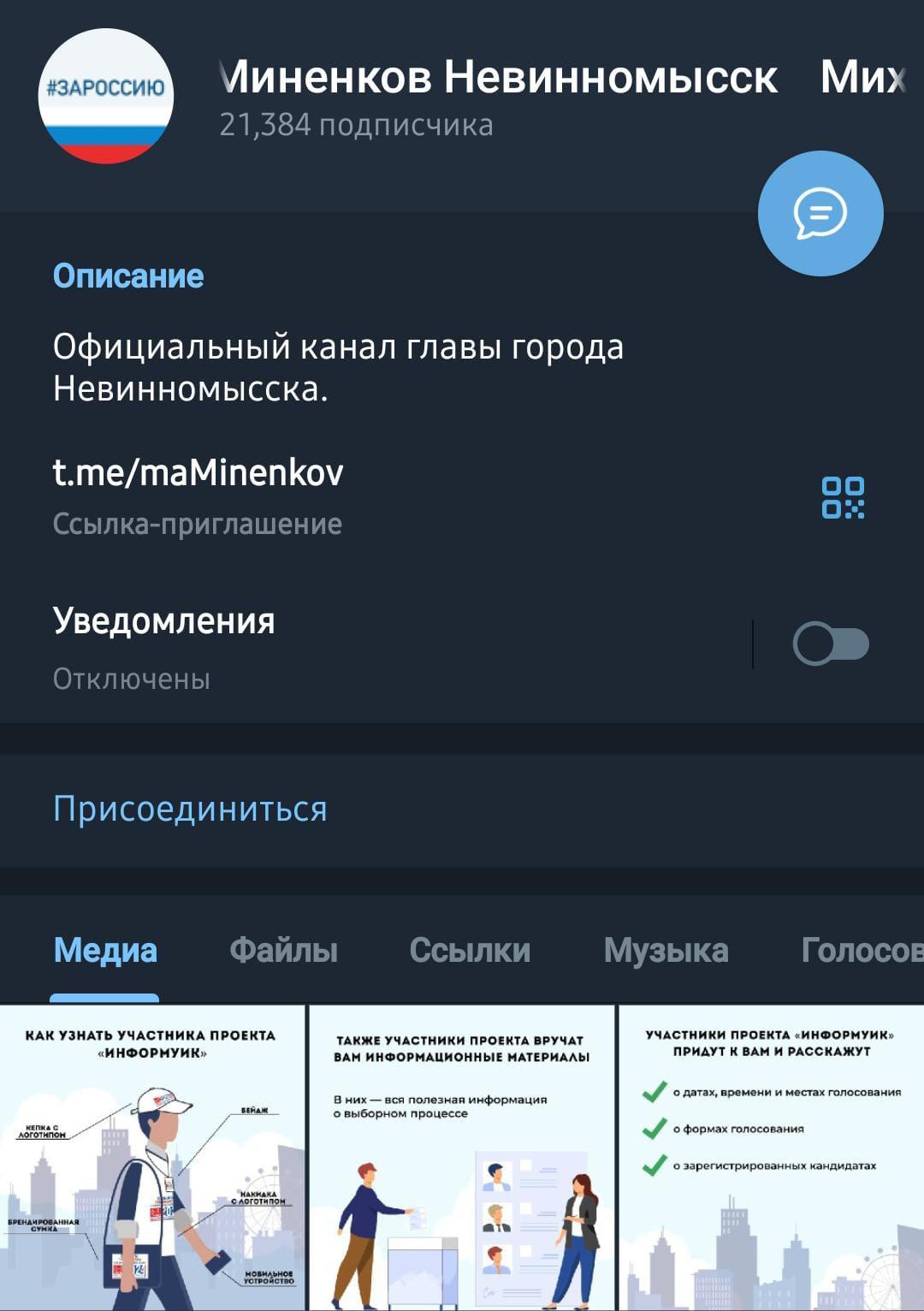The image size is (924, 1311).
Task: Open the image «Участники проекта придут к вам»
Action: coord(771,1157)
